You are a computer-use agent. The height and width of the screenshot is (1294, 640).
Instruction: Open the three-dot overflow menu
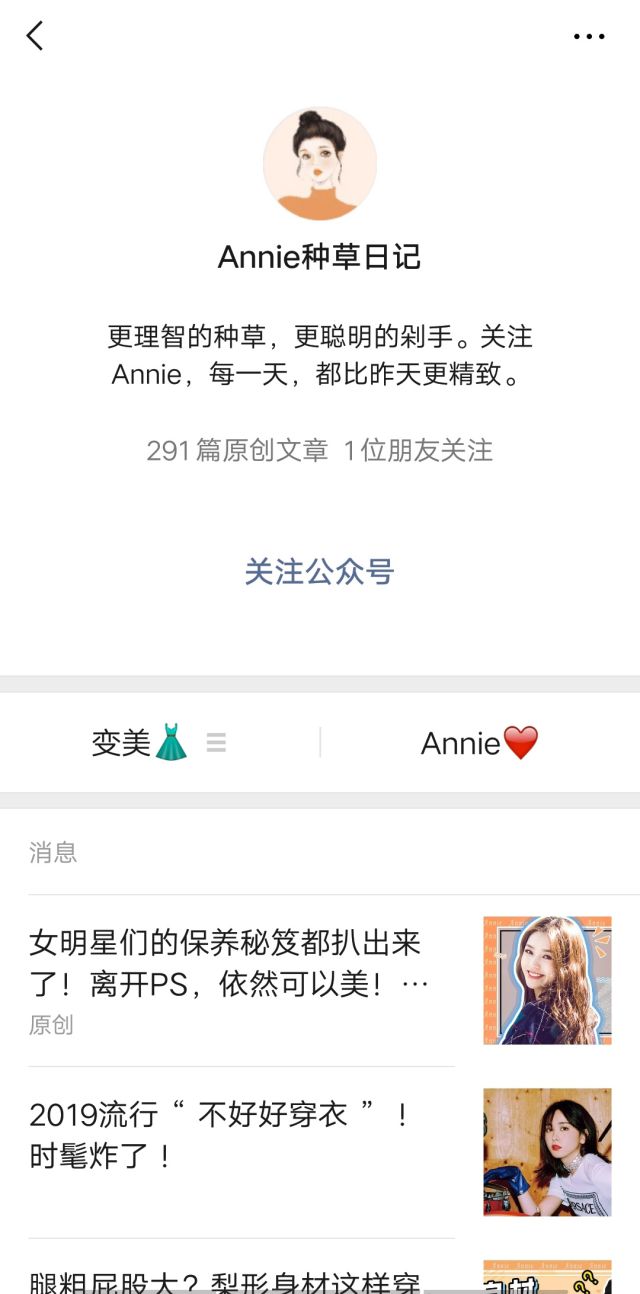[589, 36]
